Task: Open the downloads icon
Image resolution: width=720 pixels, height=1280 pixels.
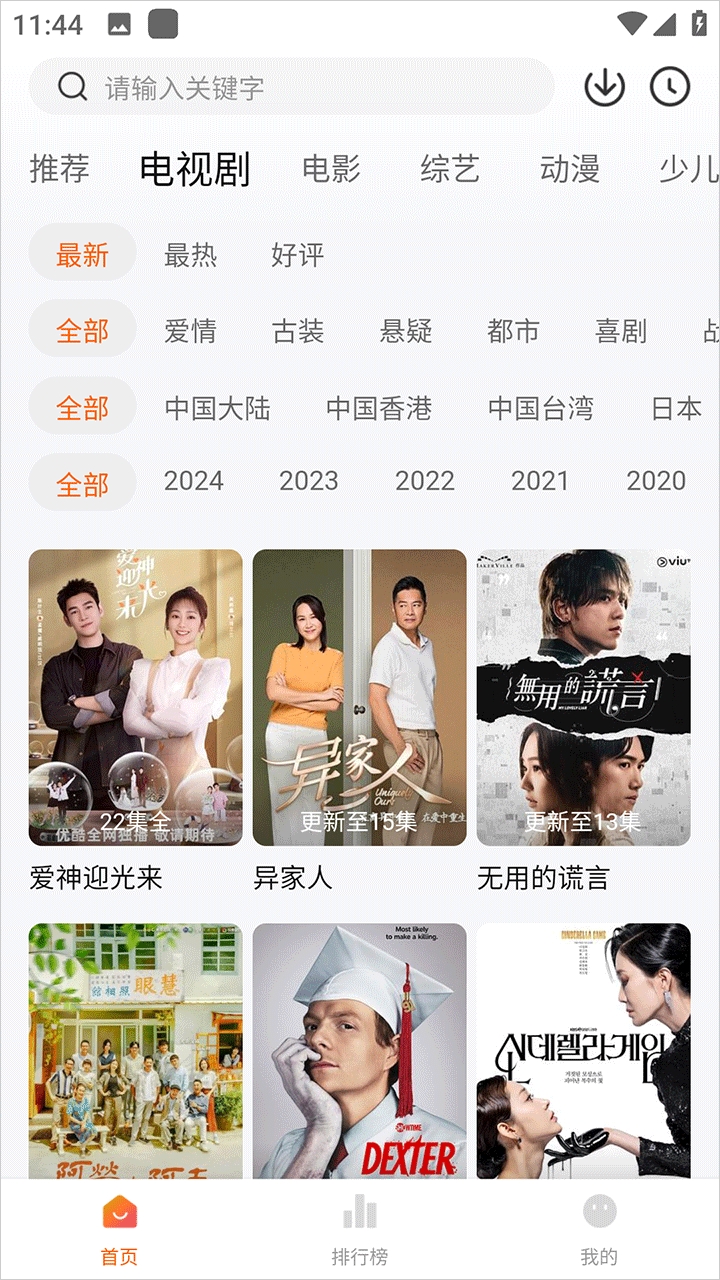Action: [604, 87]
